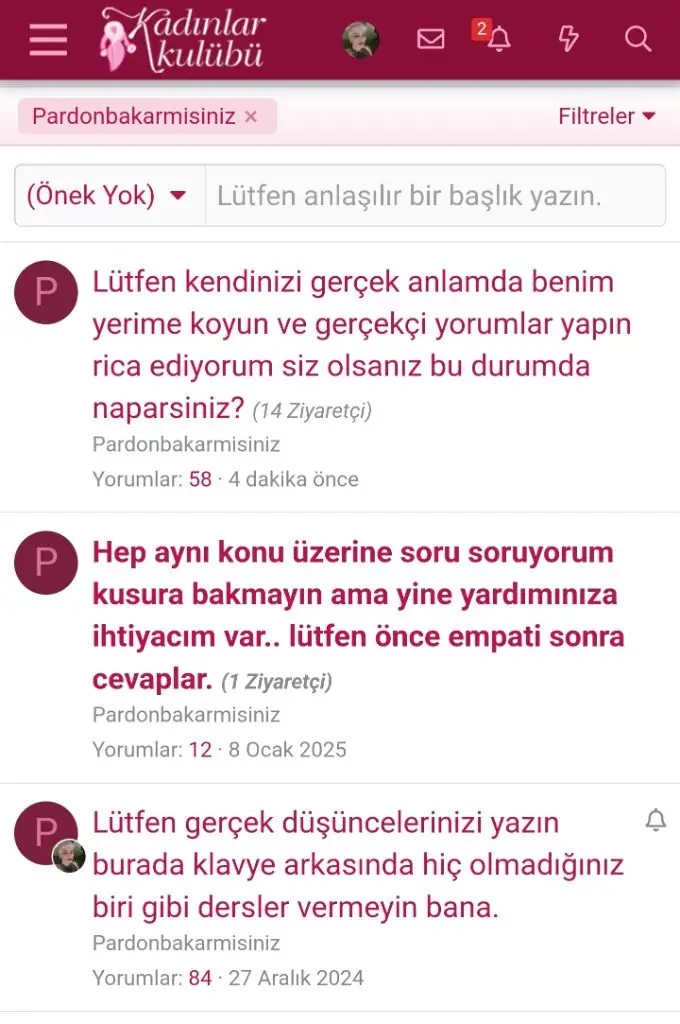Open the (Önek Yok) prefix selector
This screenshot has height=1024, width=680.
click(x=108, y=195)
